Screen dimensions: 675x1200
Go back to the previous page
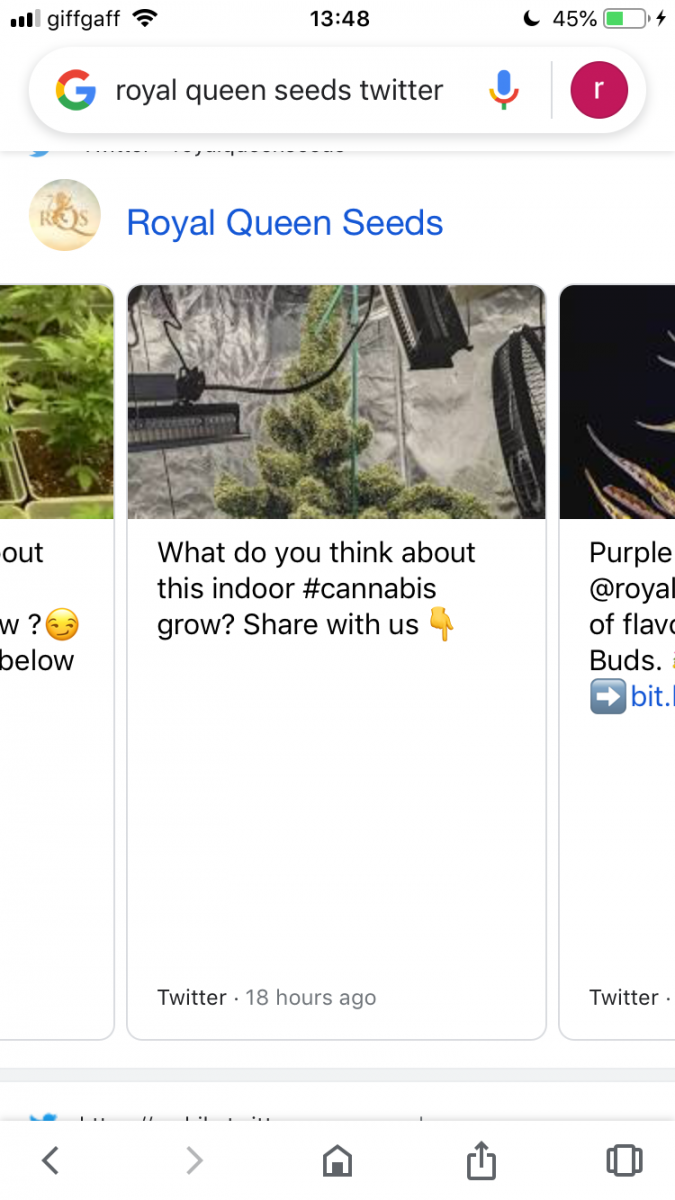tap(51, 1160)
